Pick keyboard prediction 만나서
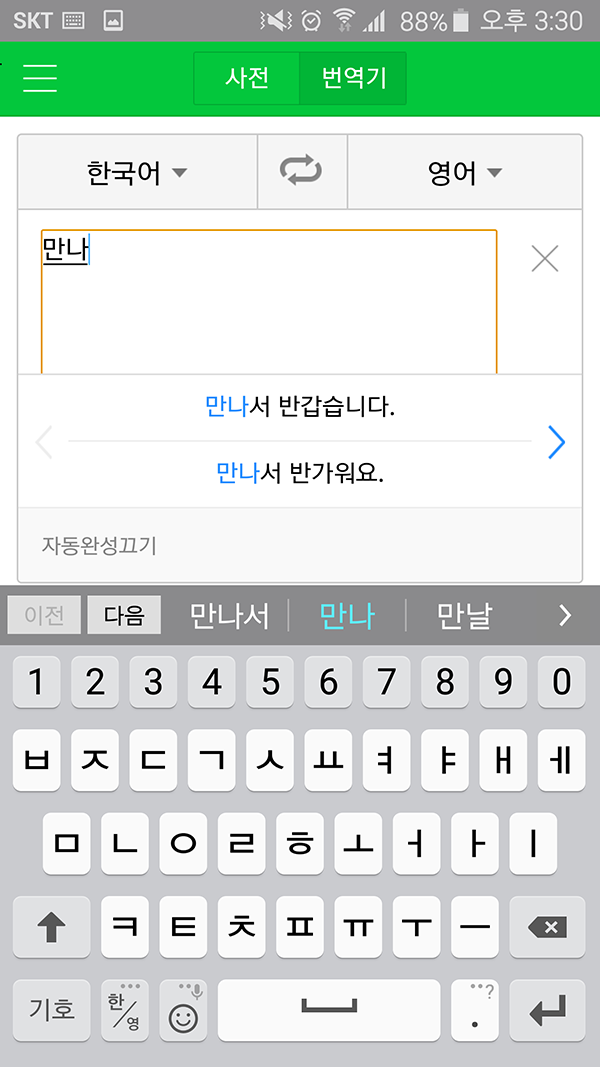The height and width of the screenshot is (1067, 600). (x=229, y=617)
